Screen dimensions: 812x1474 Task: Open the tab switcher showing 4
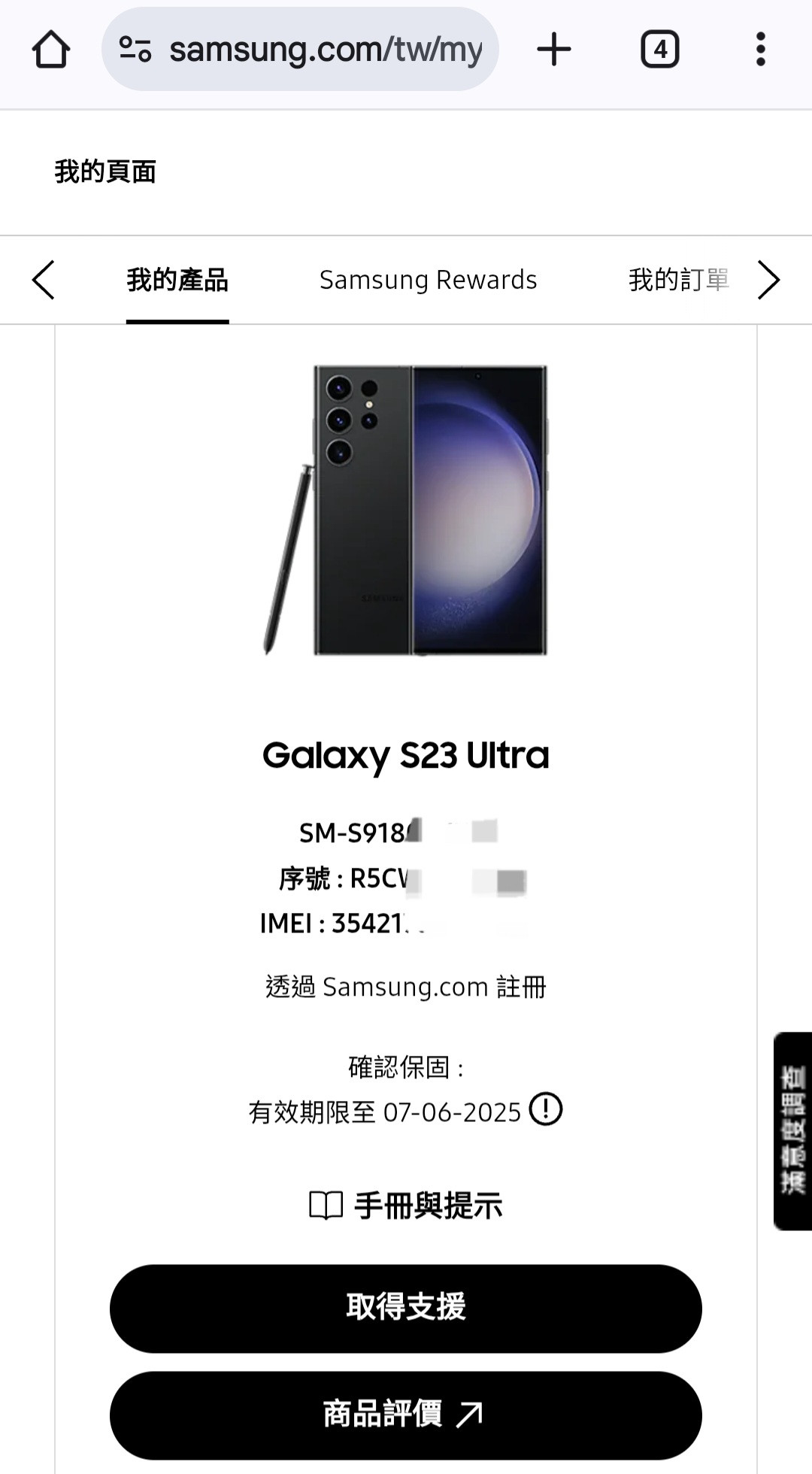click(x=659, y=50)
